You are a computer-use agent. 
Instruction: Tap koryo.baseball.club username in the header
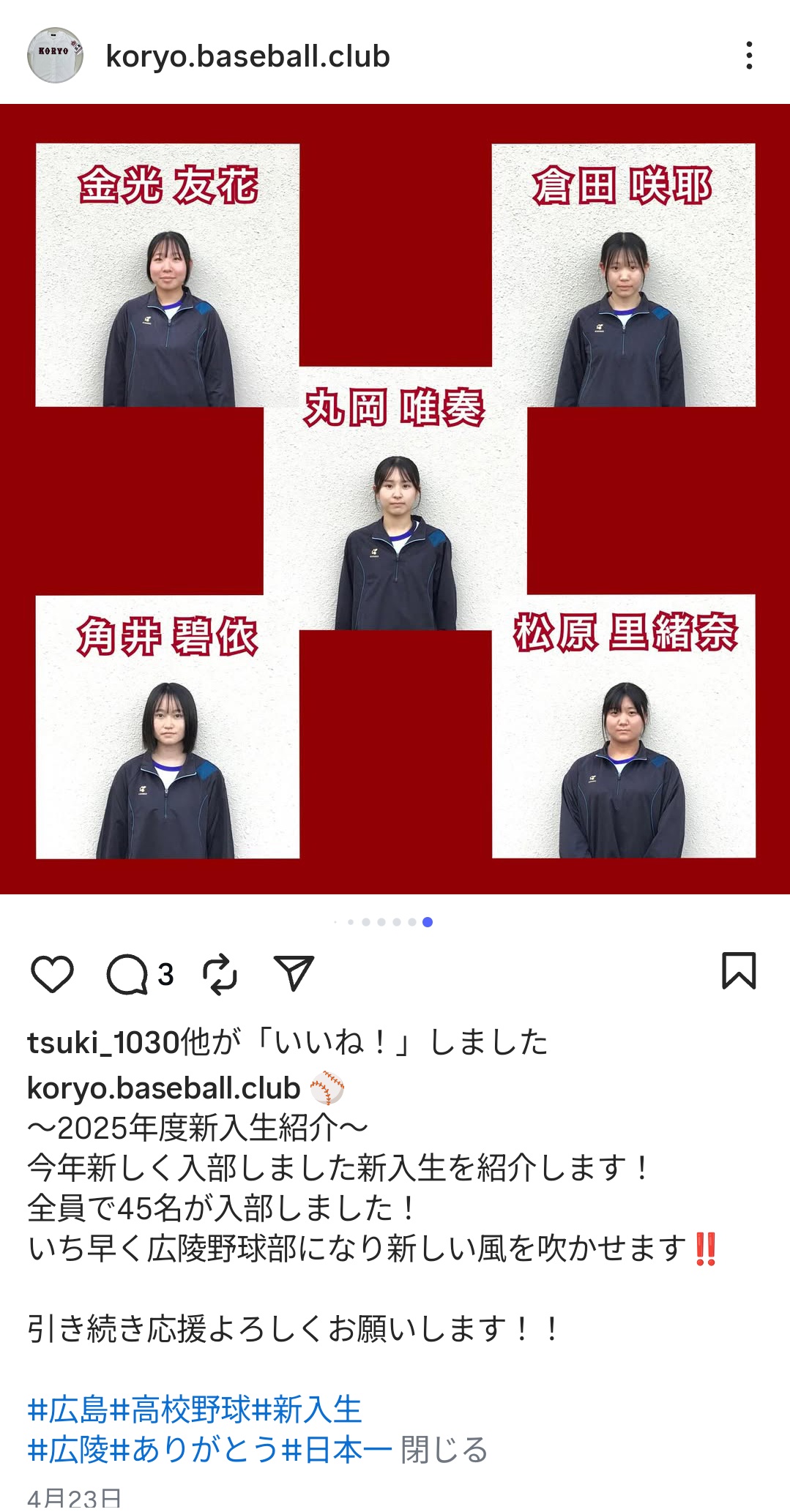coord(247,56)
